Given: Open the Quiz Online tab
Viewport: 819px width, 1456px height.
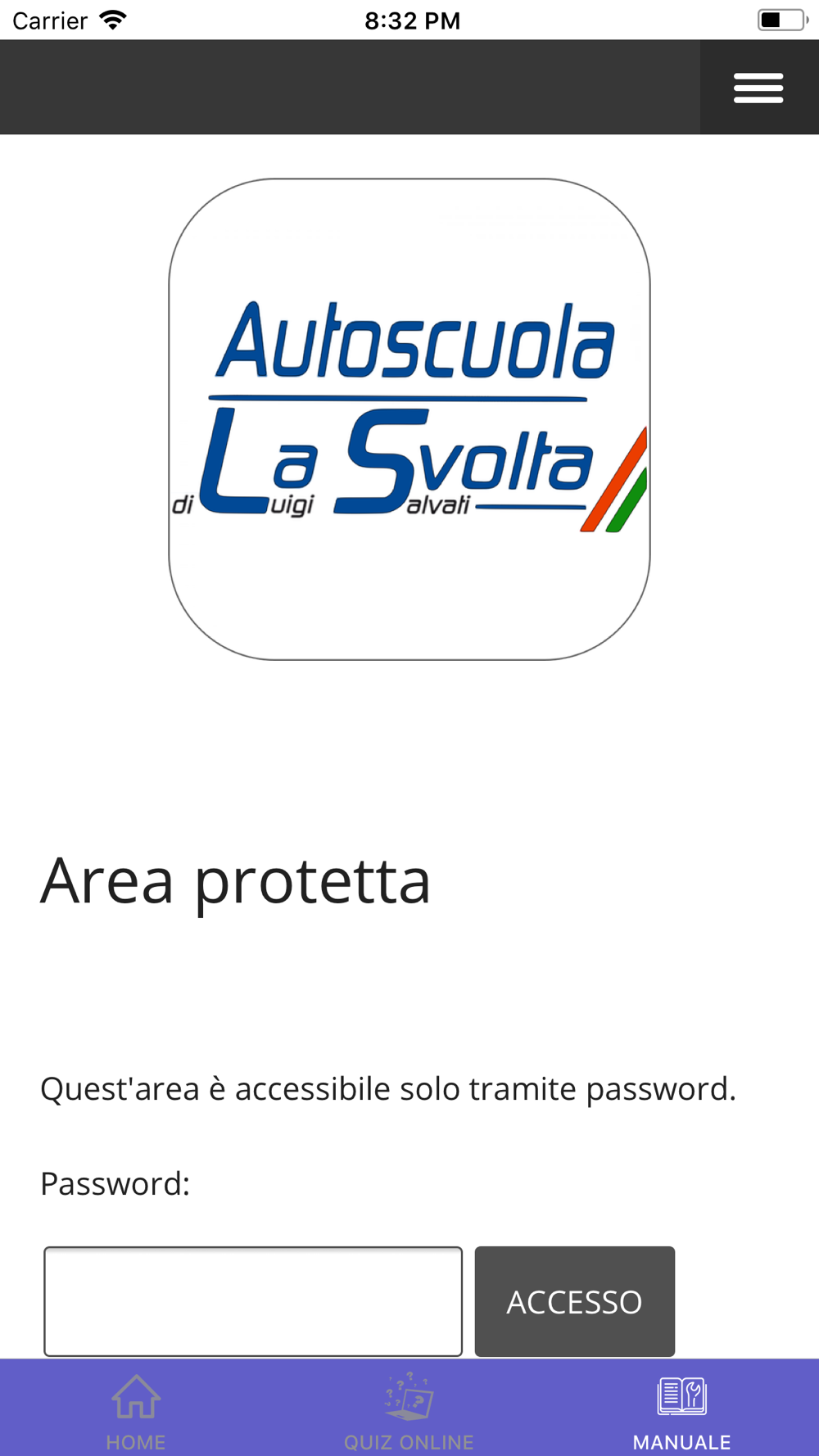Looking at the screenshot, I should [409, 1411].
